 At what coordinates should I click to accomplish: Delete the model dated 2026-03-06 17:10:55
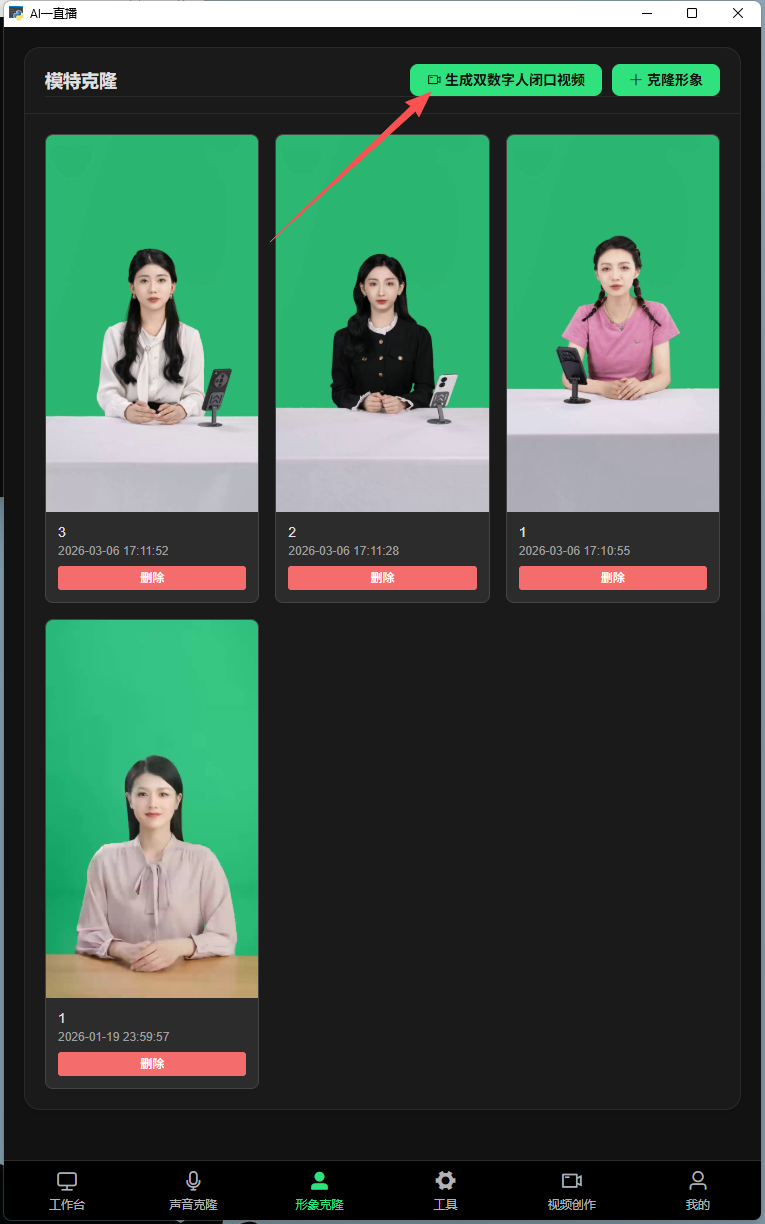click(x=612, y=578)
